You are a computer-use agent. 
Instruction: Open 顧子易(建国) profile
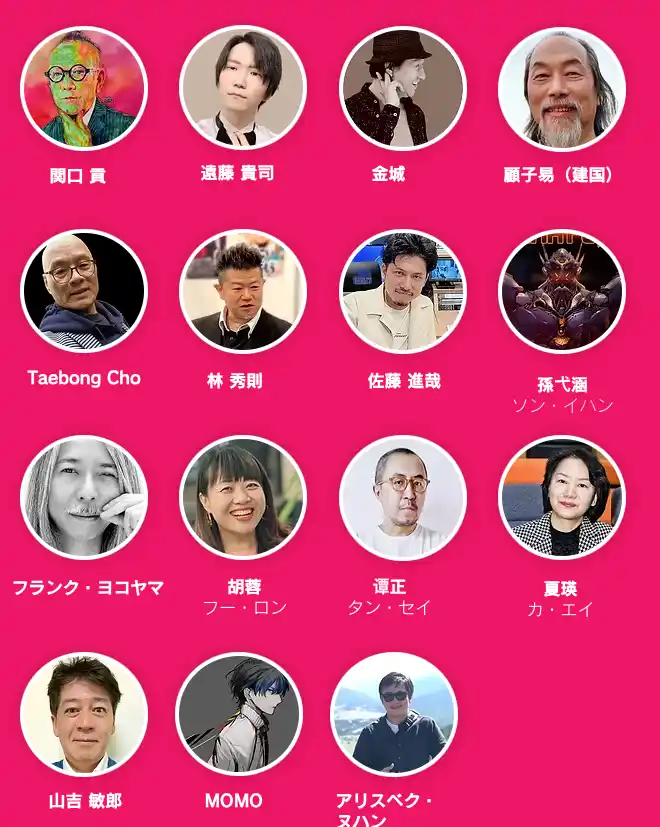[561, 88]
